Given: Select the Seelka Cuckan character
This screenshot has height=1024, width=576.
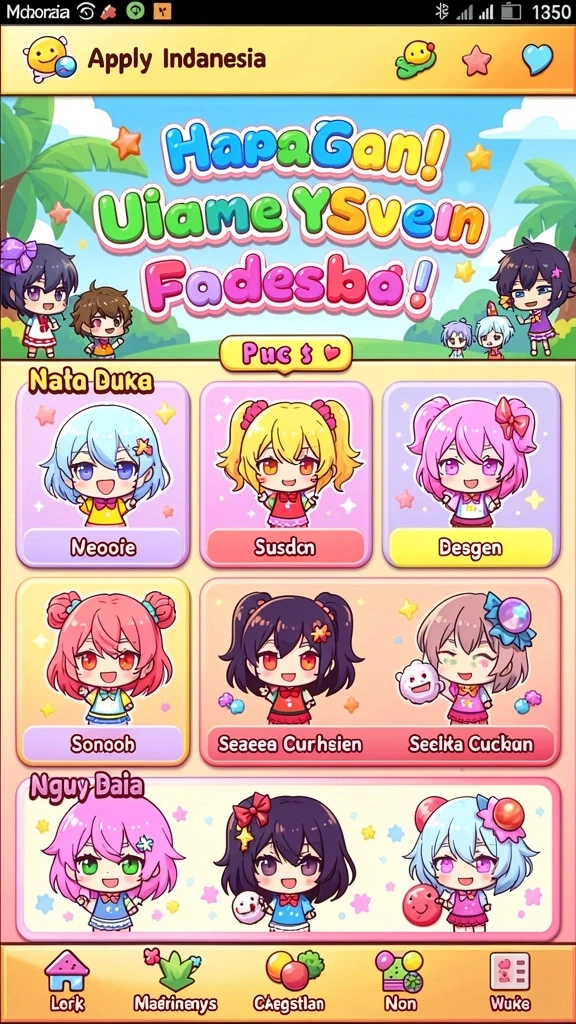Looking at the screenshot, I should (x=470, y=673).
